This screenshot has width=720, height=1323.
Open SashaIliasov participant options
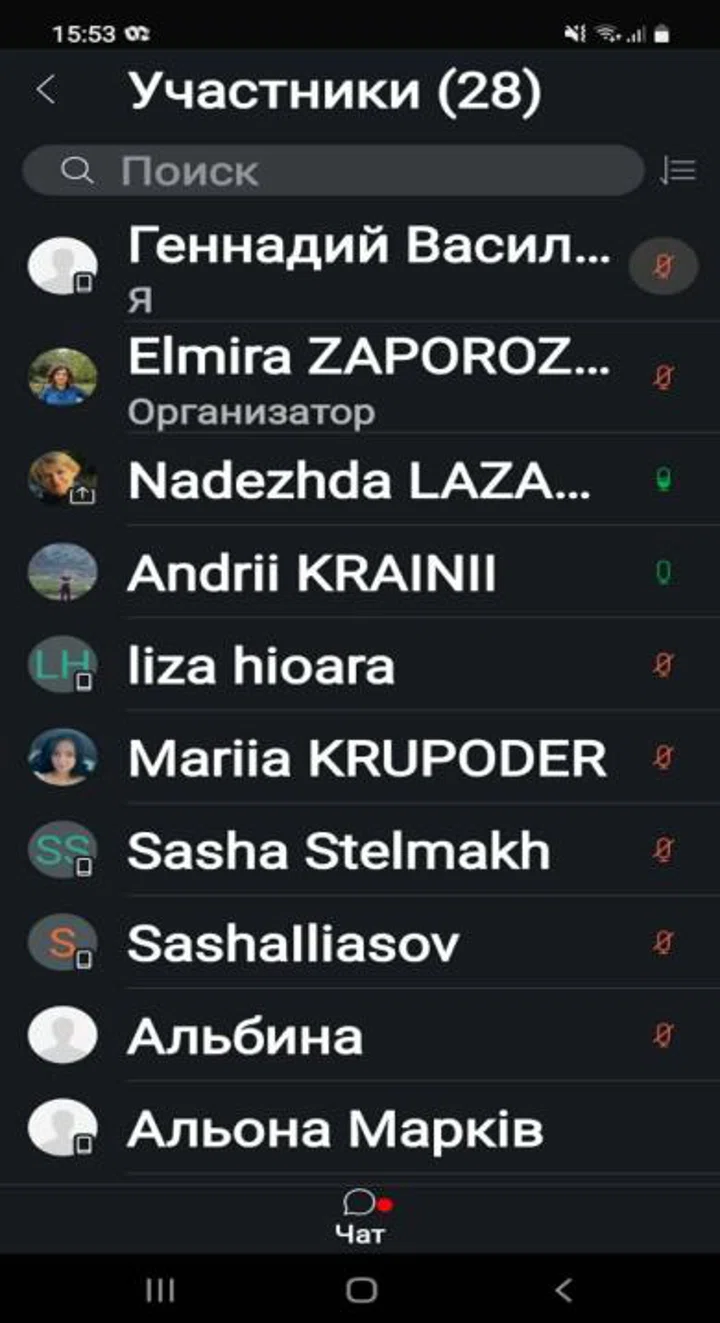click(360, 943)
